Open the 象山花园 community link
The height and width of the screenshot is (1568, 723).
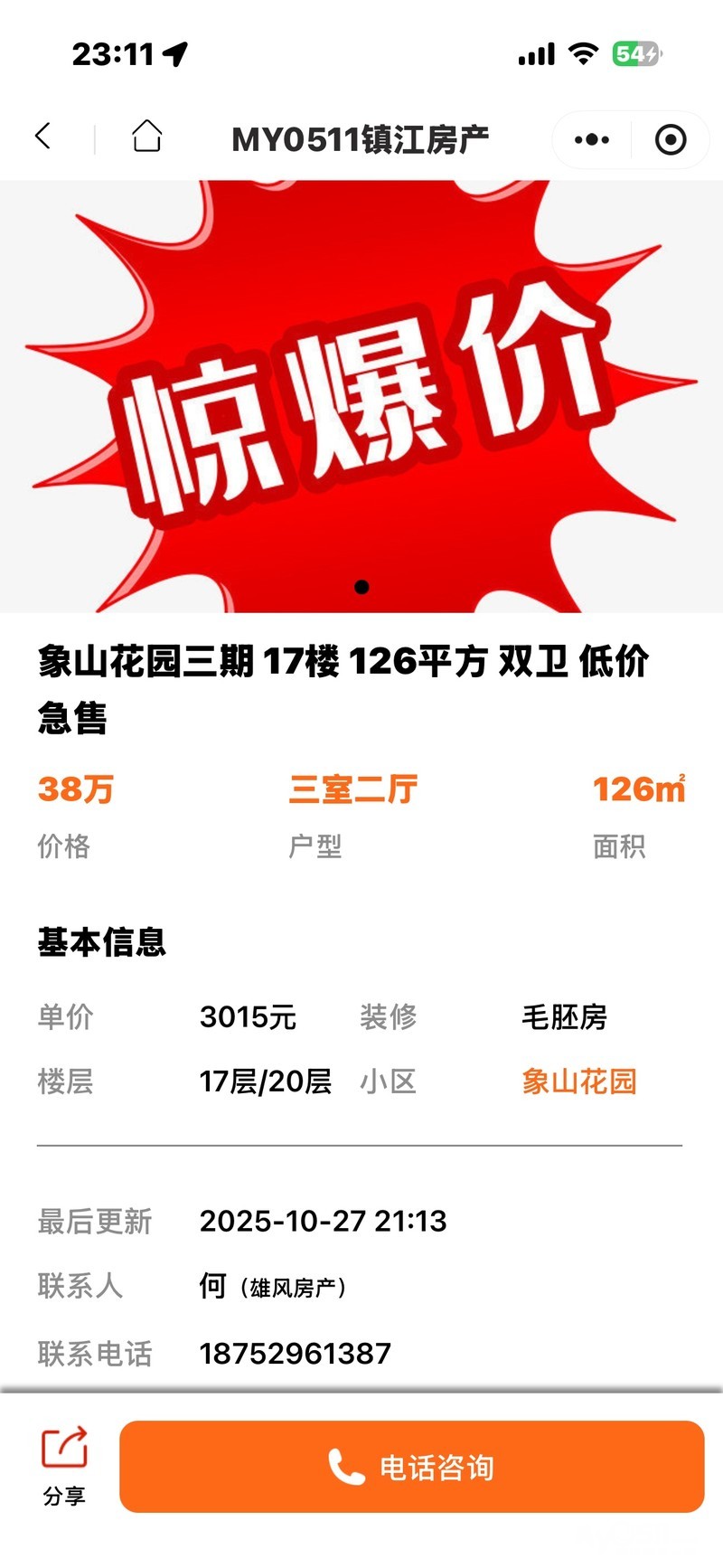pyautogui.click(x=579, y=1082)
